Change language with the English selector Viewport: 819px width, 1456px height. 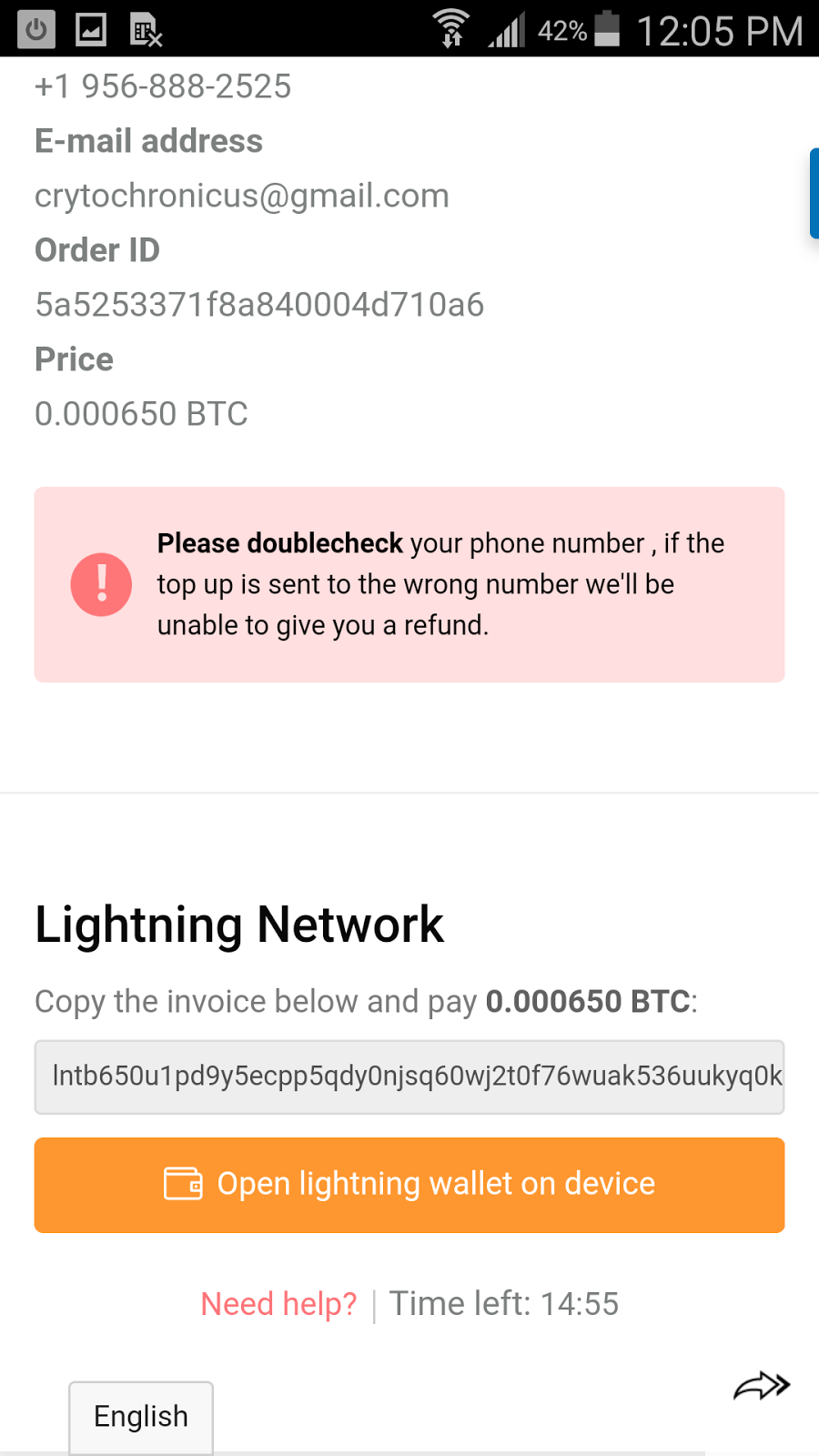click(x=141, y=1417)
